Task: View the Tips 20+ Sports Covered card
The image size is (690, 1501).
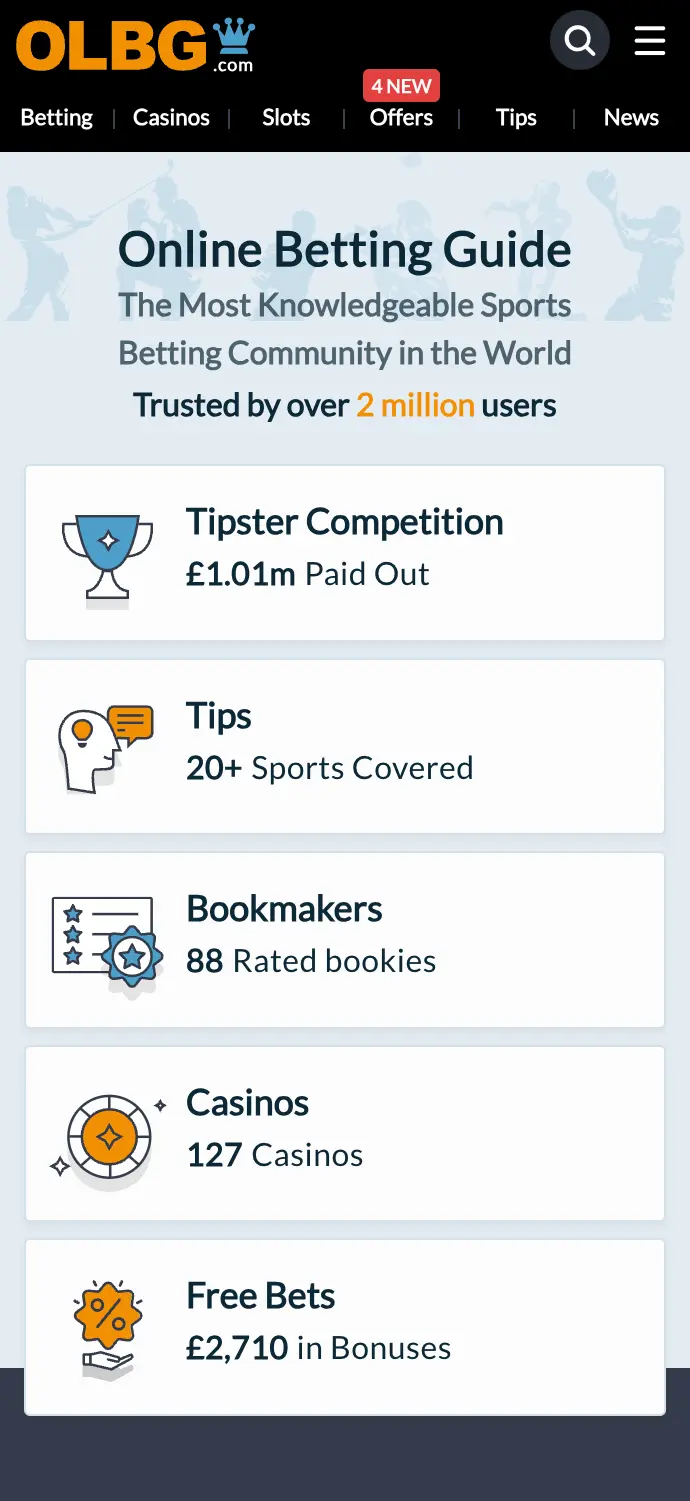Action: [x=345, y=746]
